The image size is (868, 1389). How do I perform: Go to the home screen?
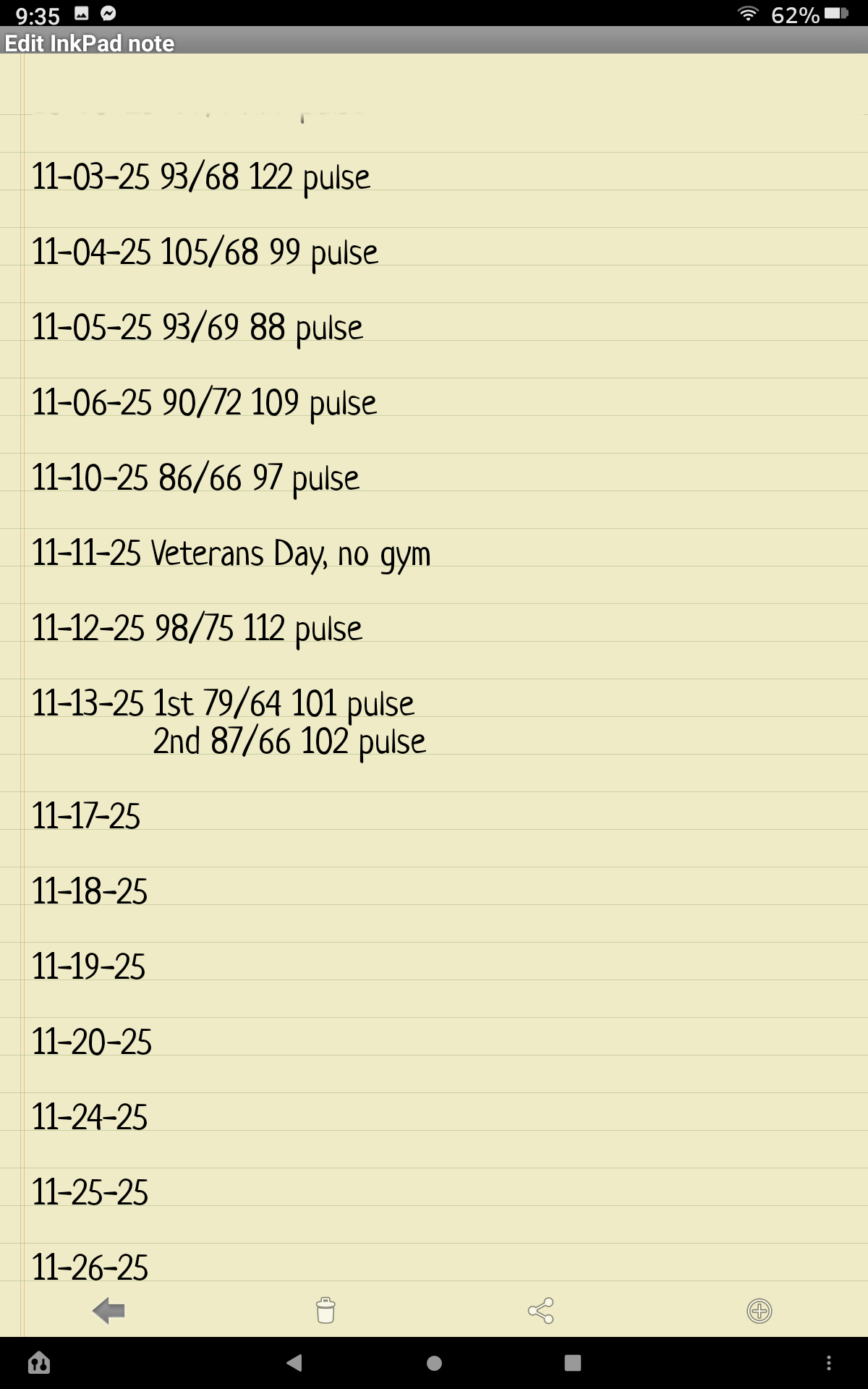coord(434,1363)
